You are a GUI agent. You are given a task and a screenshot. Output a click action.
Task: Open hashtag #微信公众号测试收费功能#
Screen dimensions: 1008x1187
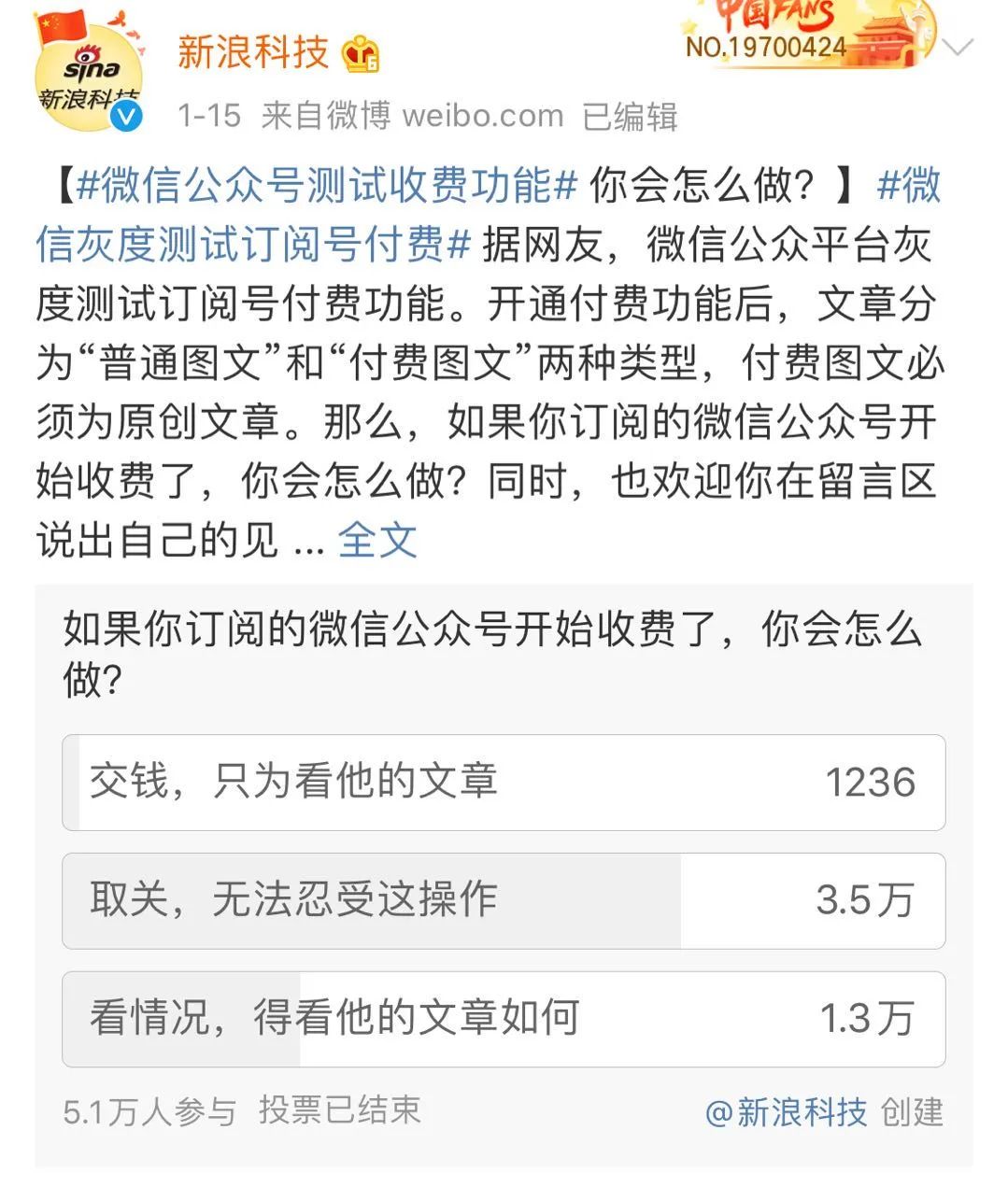point(328,185)
